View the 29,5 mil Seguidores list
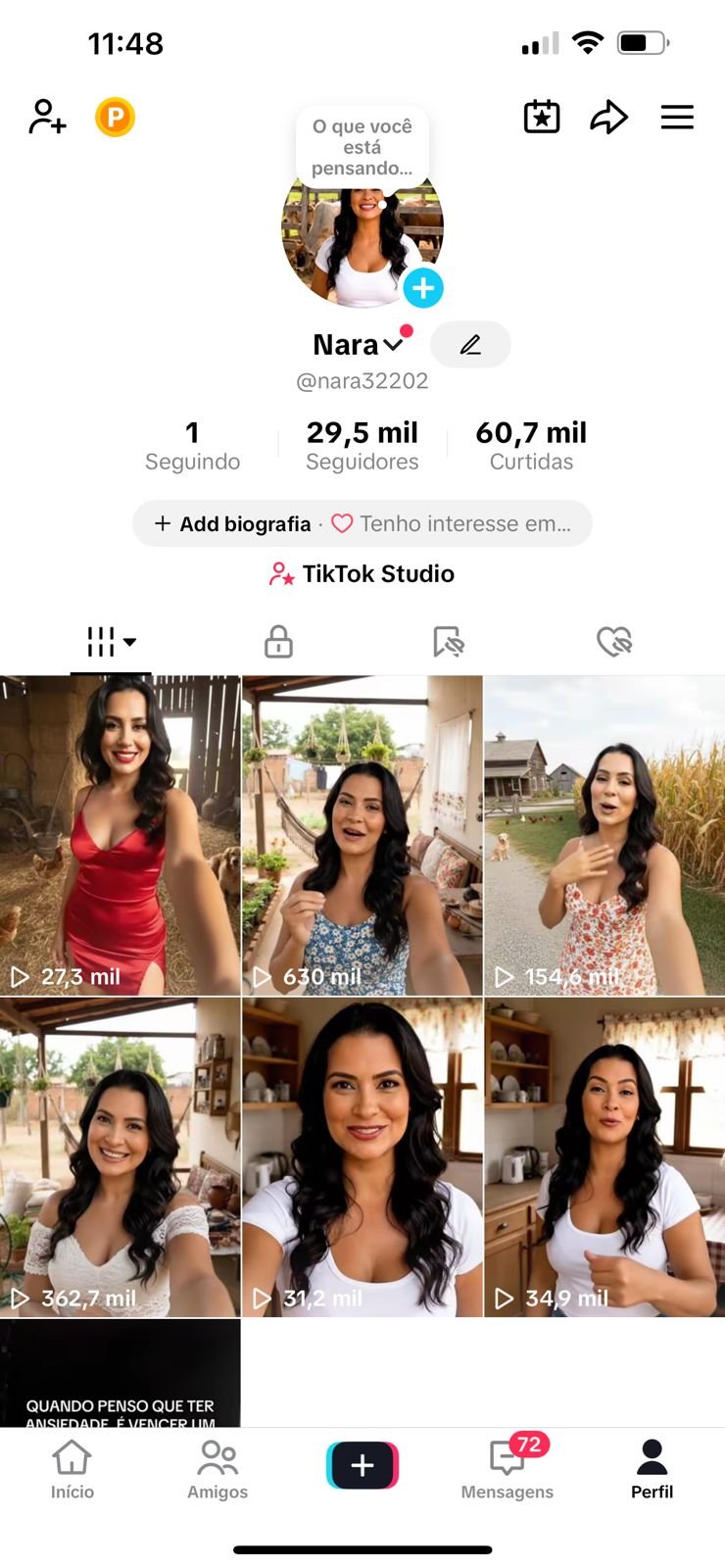 coord(362,445)
